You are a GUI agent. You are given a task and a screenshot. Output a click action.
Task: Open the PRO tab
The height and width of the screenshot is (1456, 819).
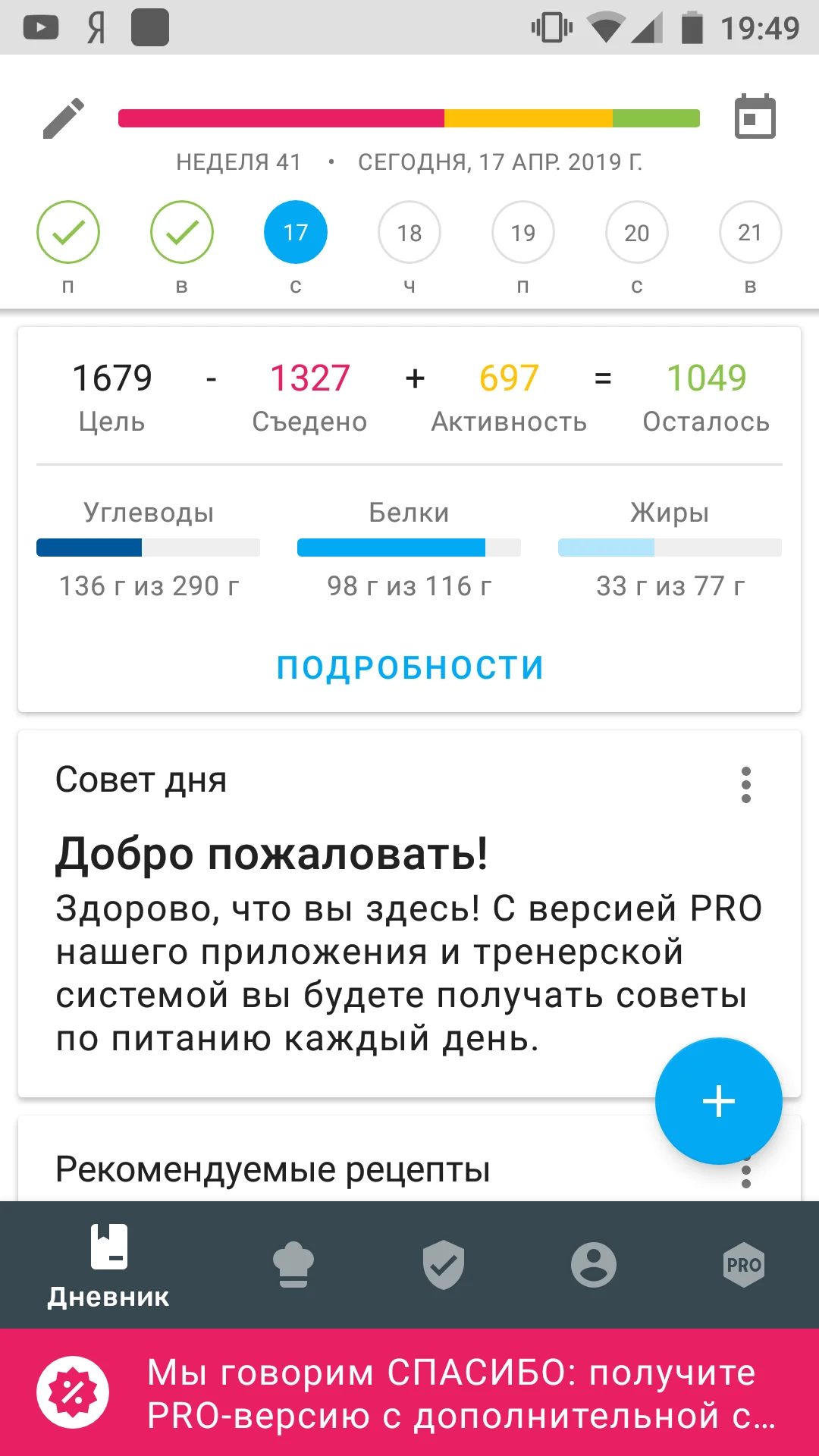(744, 1265)
